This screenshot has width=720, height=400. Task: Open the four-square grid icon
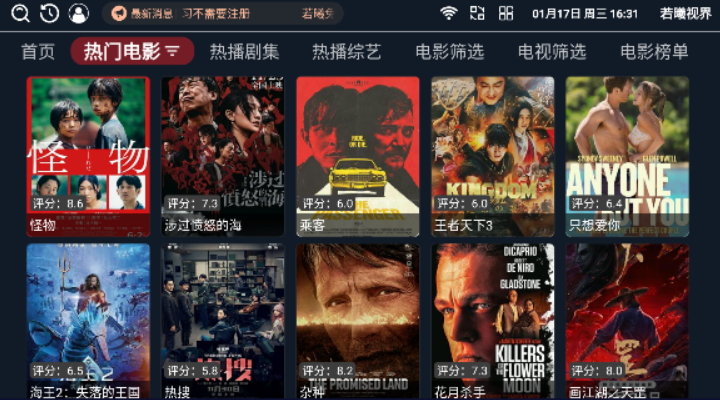[506, 14]
